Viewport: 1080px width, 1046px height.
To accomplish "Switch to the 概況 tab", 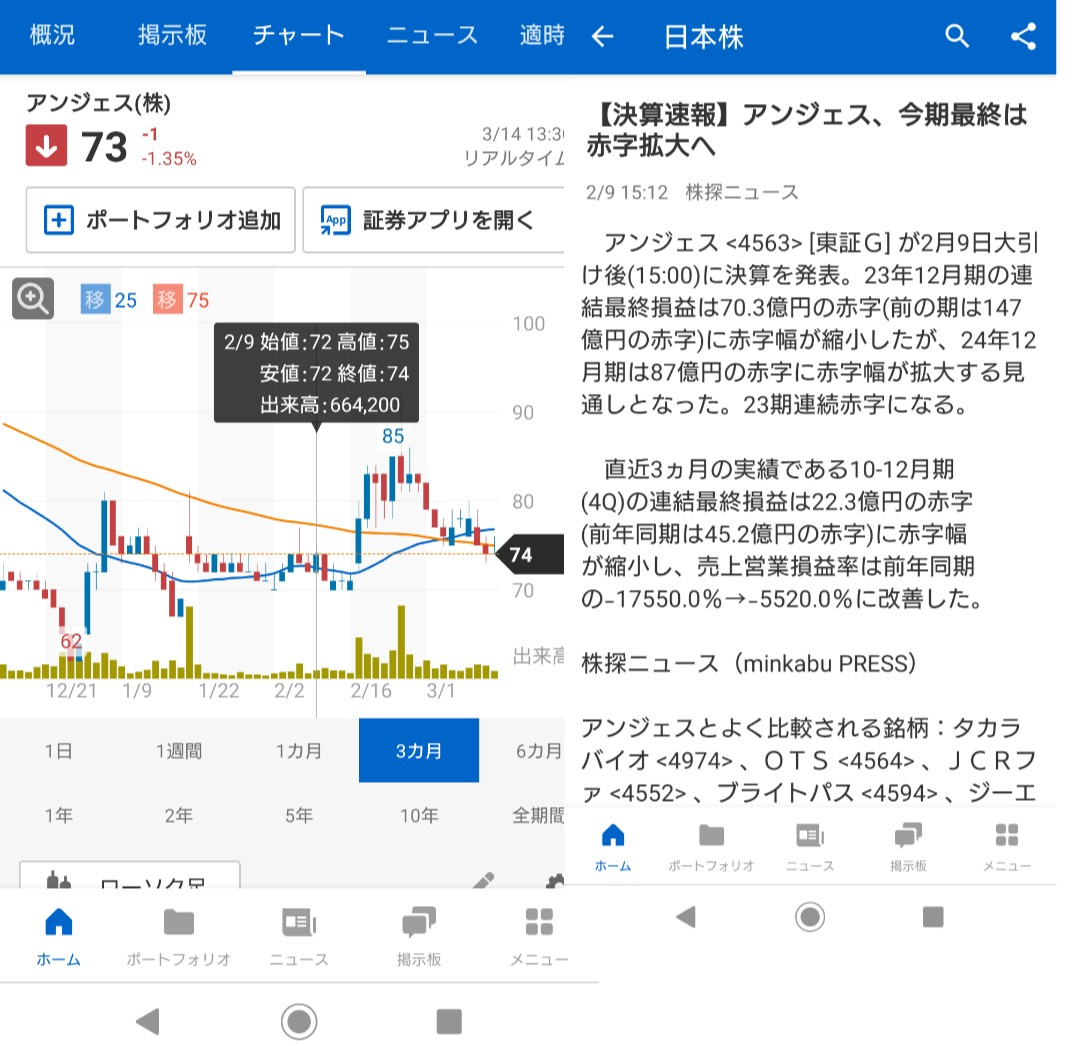I will click(52, 36).
